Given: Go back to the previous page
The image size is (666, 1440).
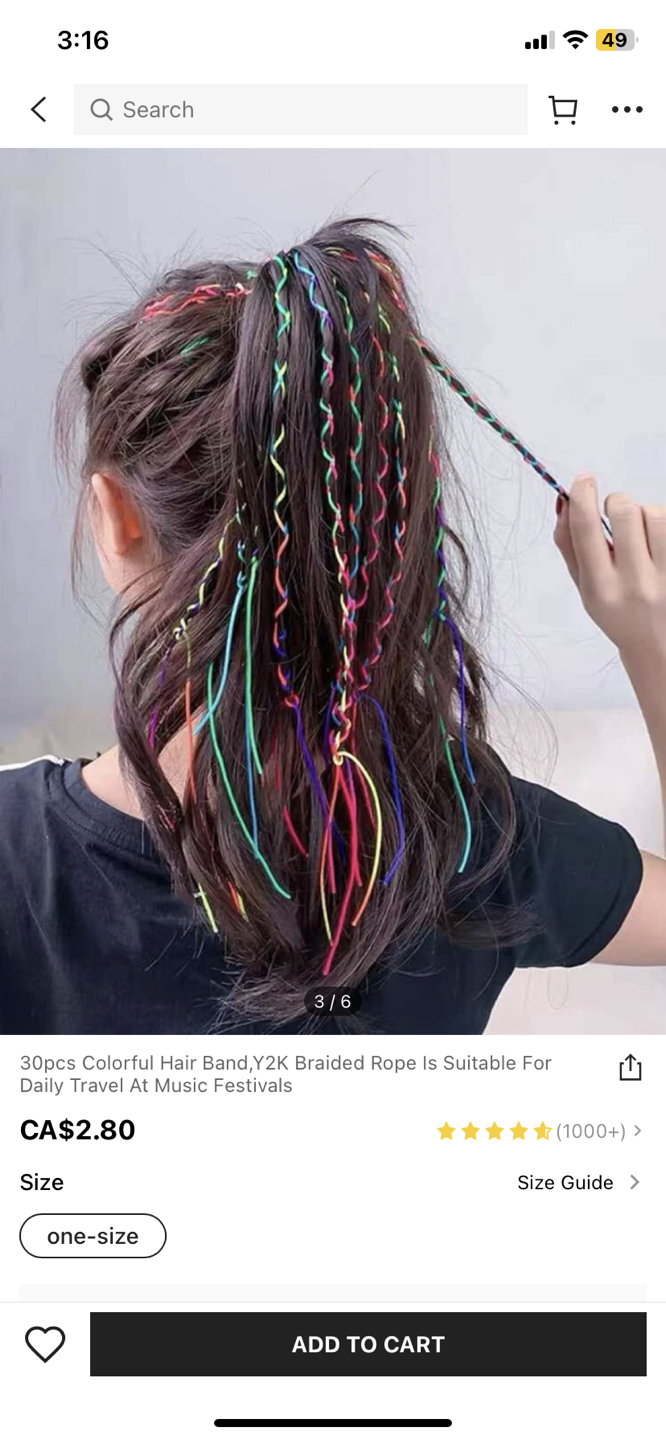Looking at the screenshot, I should coord(39,109).
